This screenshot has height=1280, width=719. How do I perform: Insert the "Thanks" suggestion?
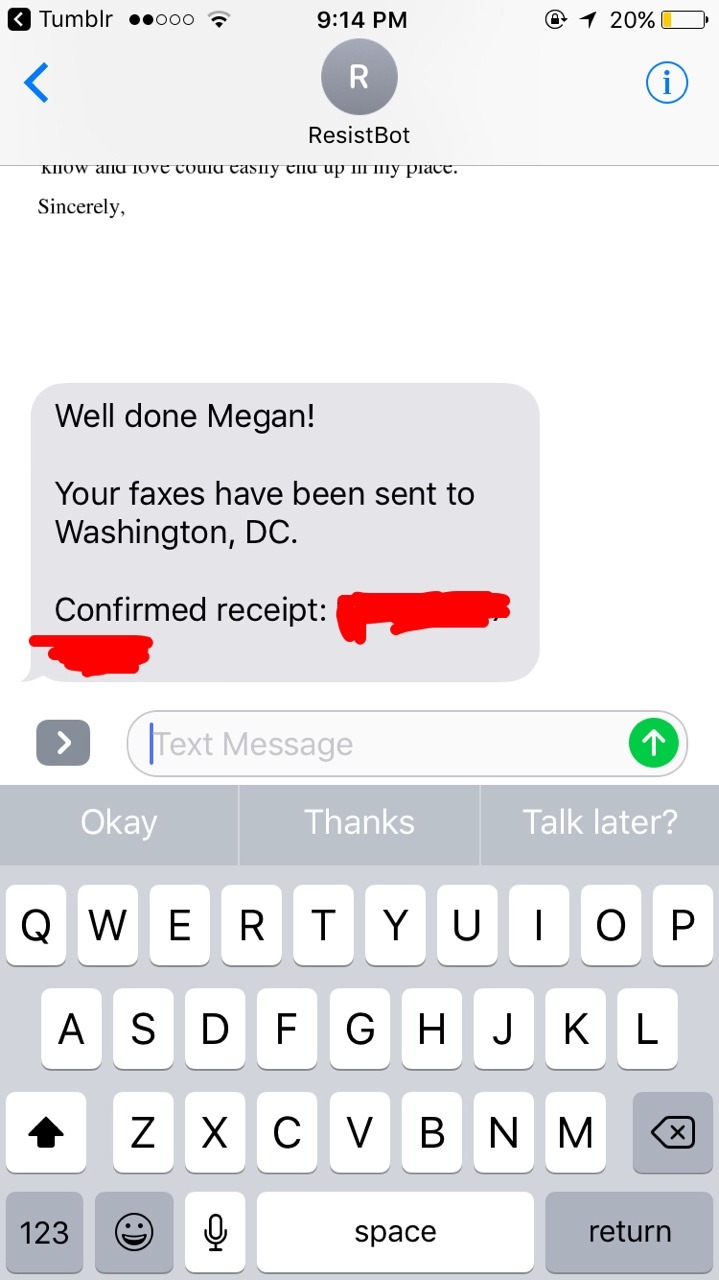pyautogui.click(x=359, y=822)
